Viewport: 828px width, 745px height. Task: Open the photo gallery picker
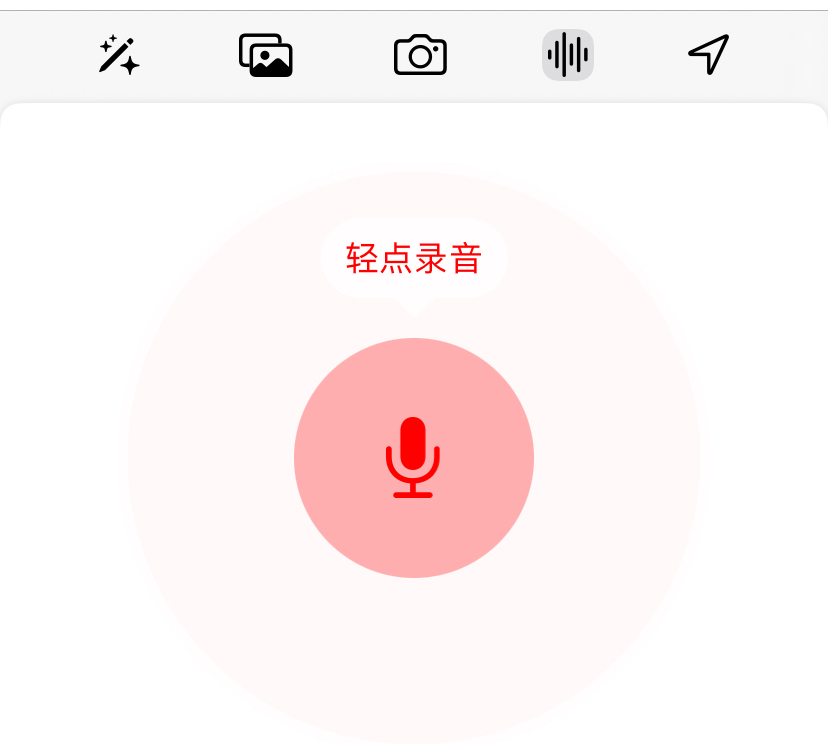(x=266, y=55)
